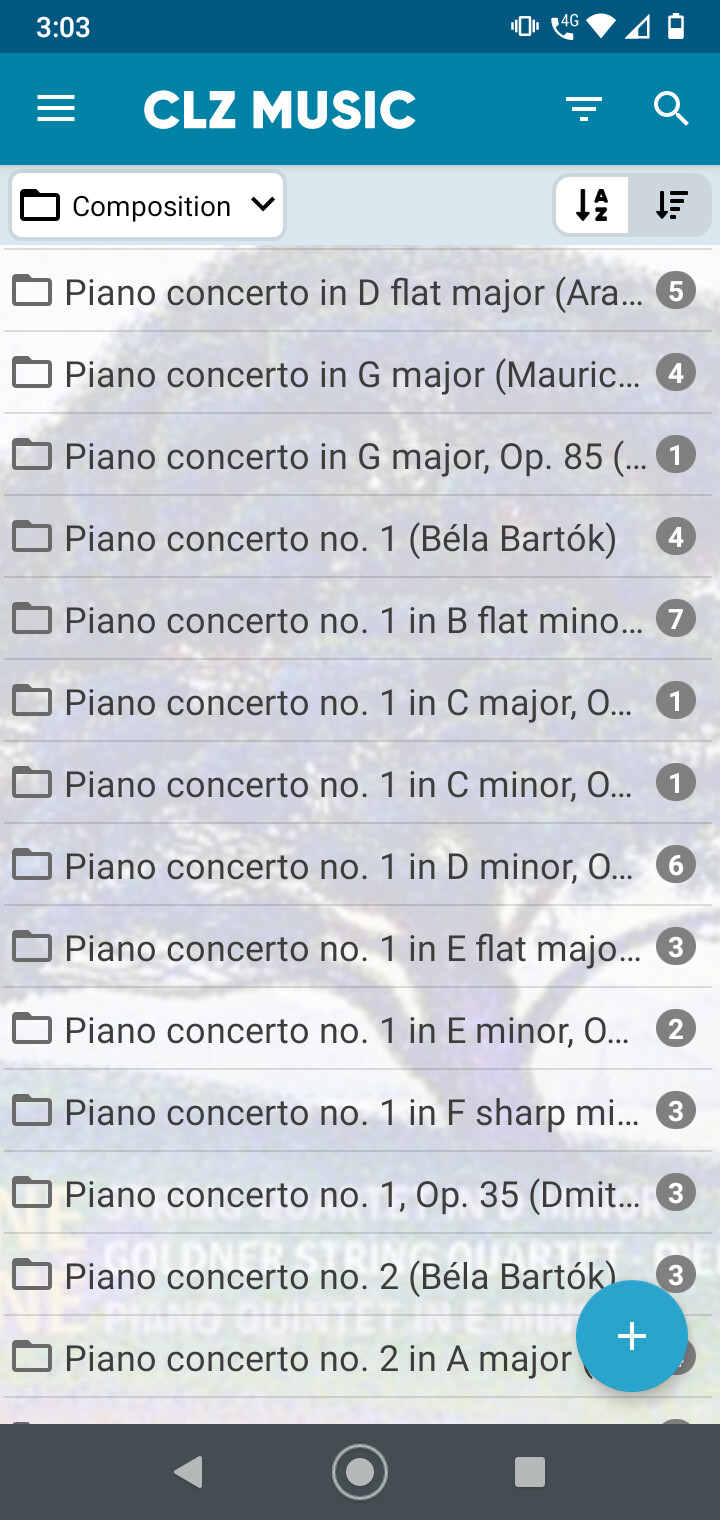Open Piano concerto no. 1 in E minor
Screen dimensions: 720x1520
tap(340, 1030)
